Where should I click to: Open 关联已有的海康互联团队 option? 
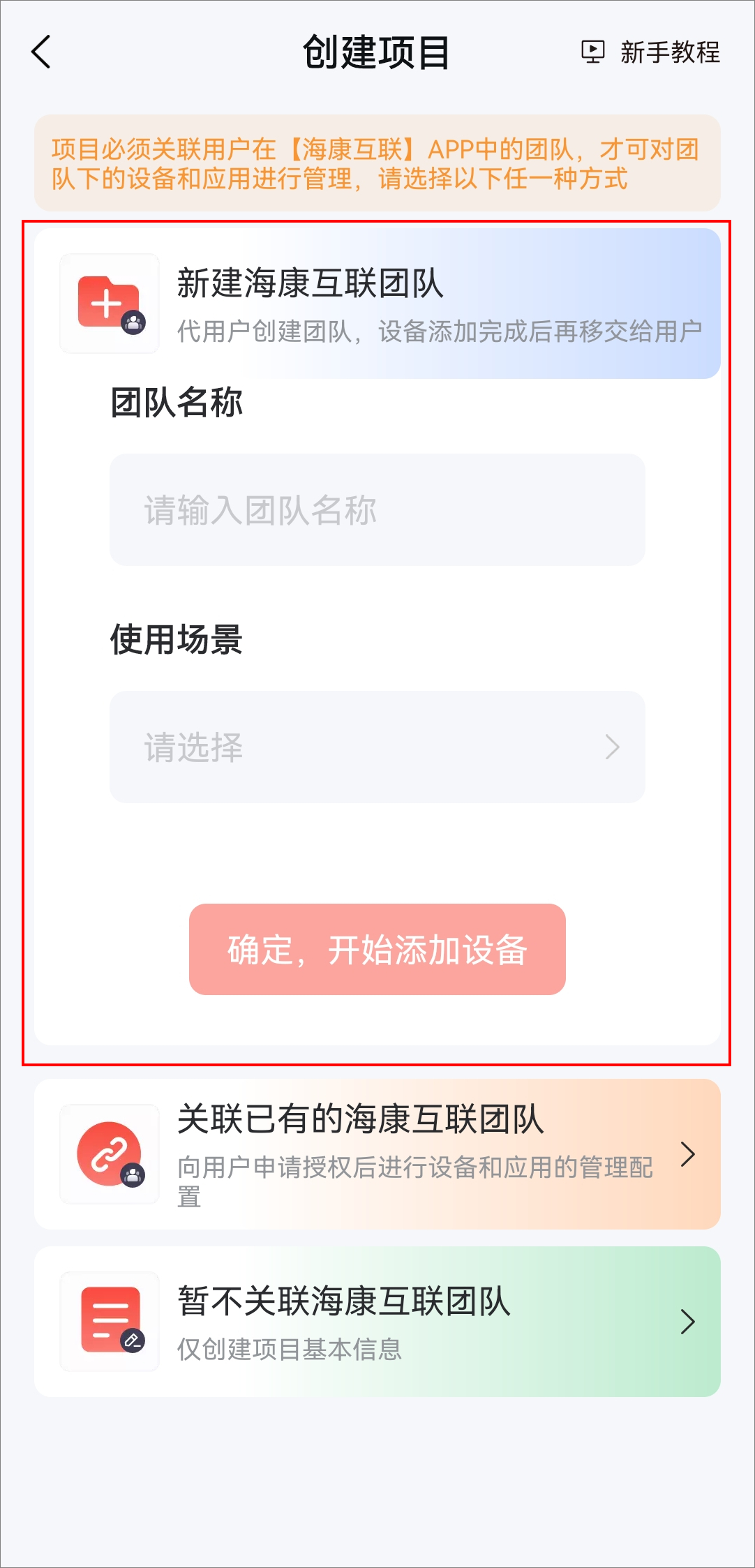tap(377, 1154)
